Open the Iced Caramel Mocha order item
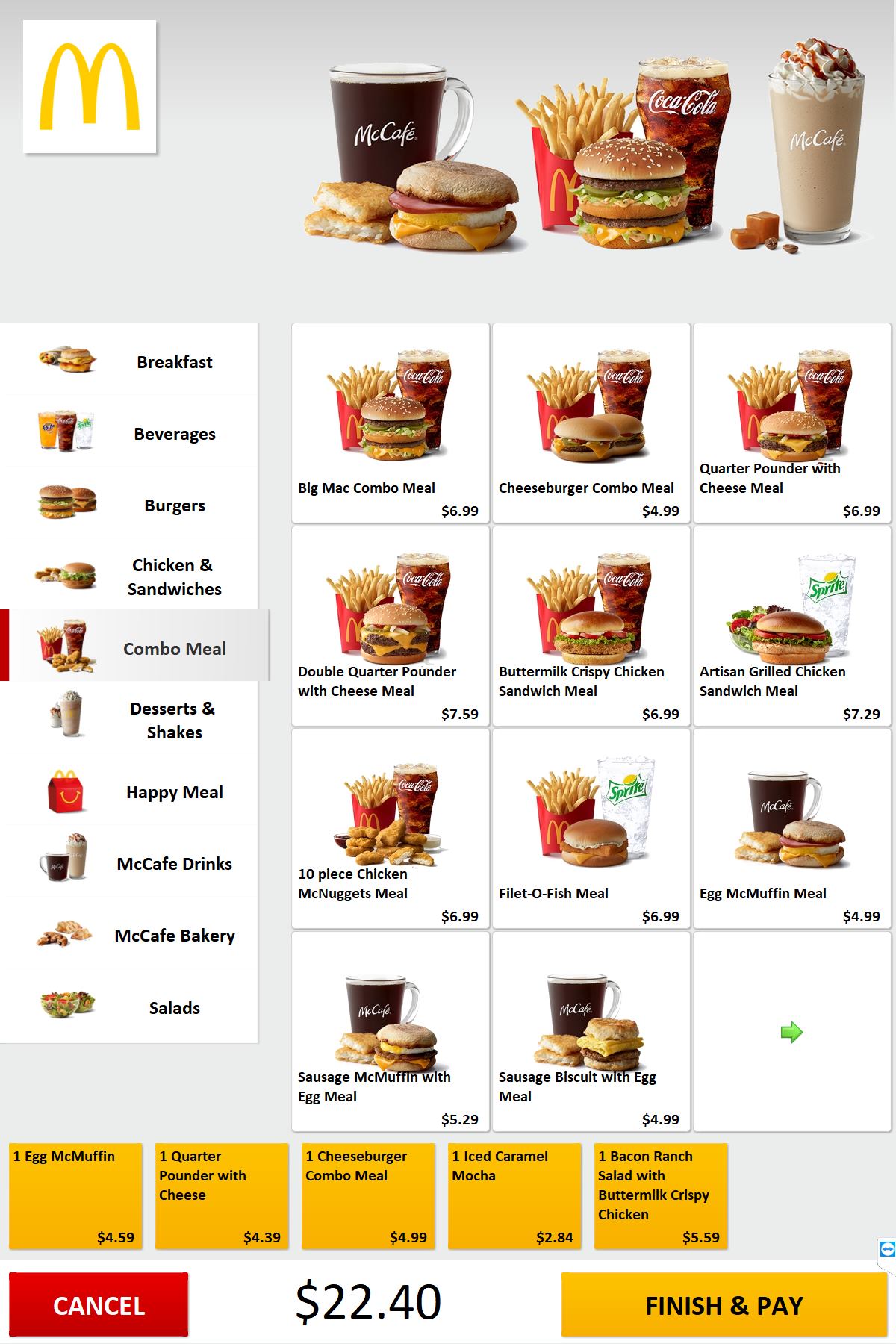This screenshot has height=1344, width=896. point(514,1195)
